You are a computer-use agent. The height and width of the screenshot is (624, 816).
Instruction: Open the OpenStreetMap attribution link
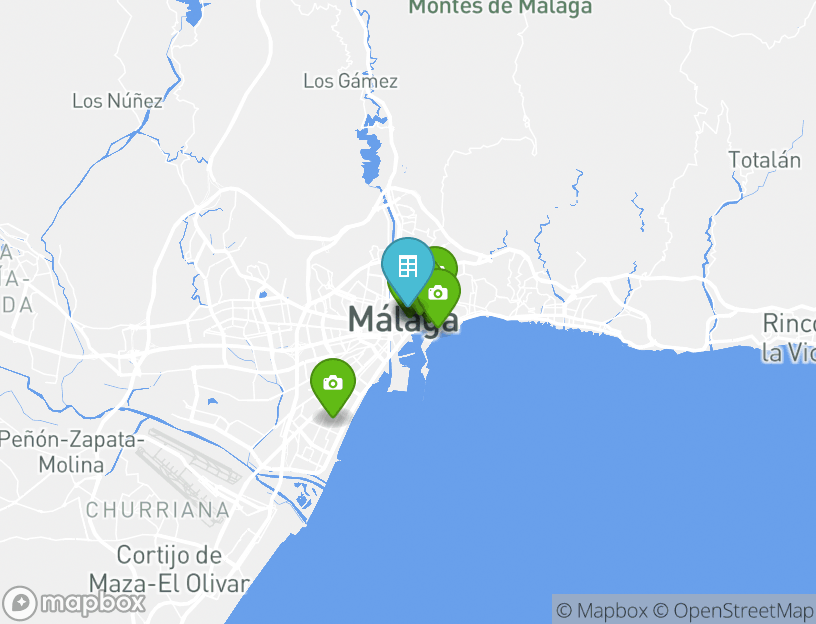pos(734,610)
